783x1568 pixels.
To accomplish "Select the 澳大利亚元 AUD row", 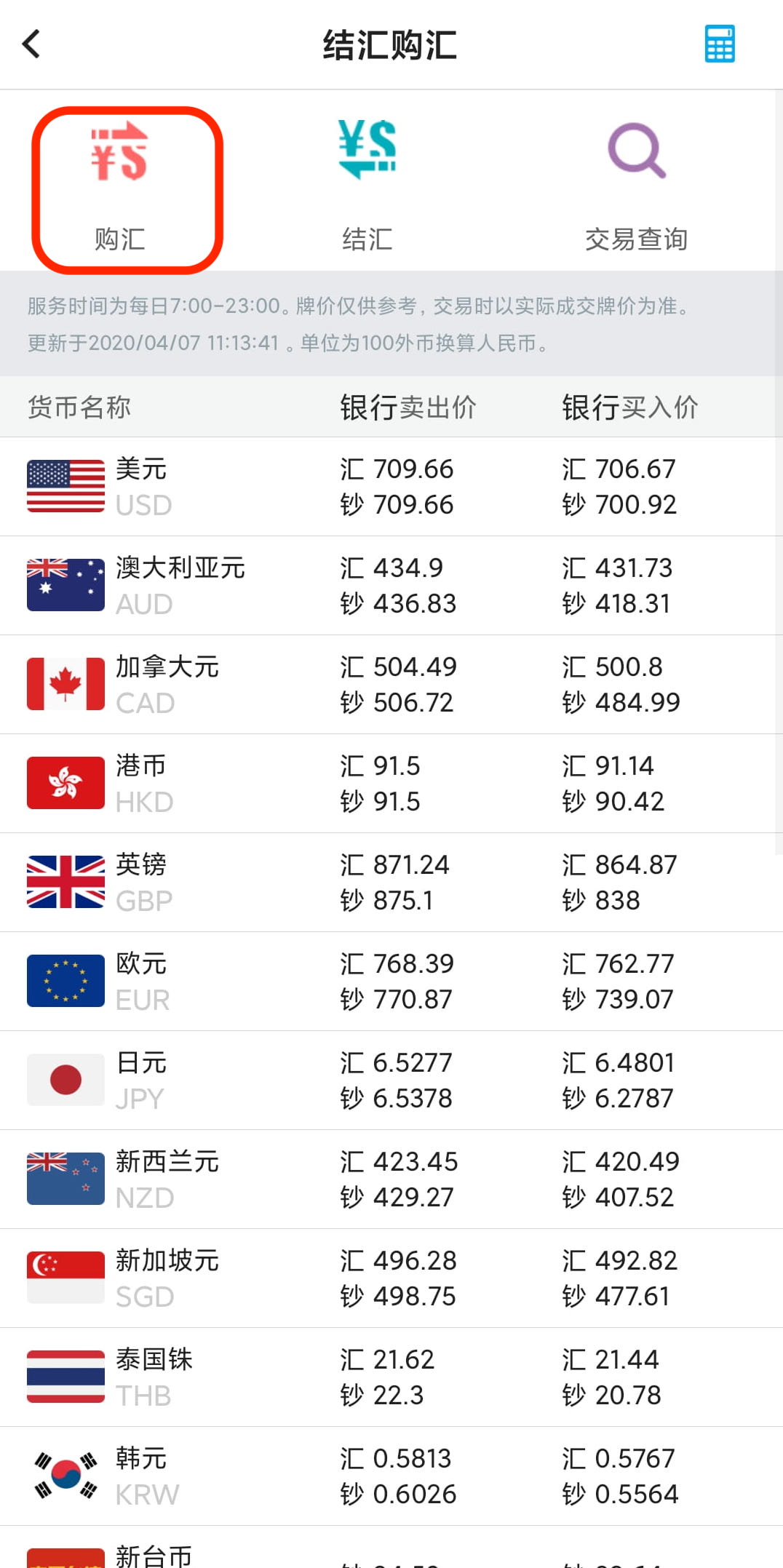I will click(391, 585).
